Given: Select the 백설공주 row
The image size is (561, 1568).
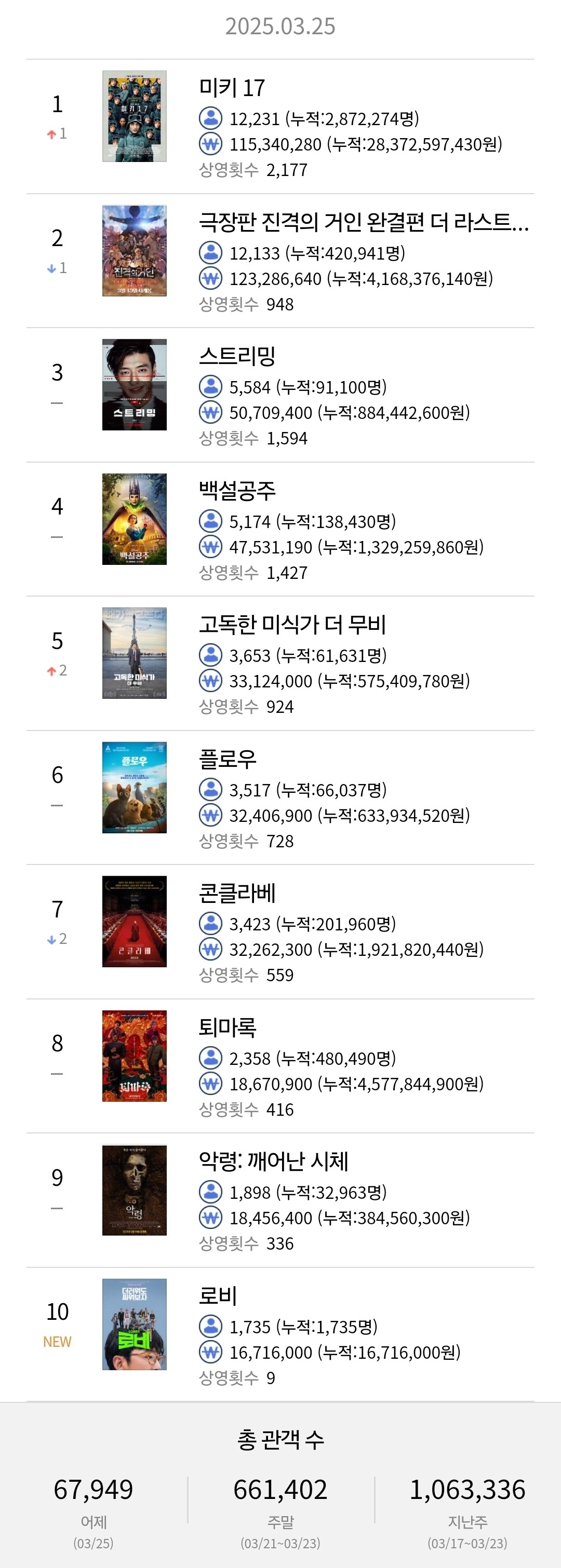Looking at the screenshot, I should (x=280, y=530).
